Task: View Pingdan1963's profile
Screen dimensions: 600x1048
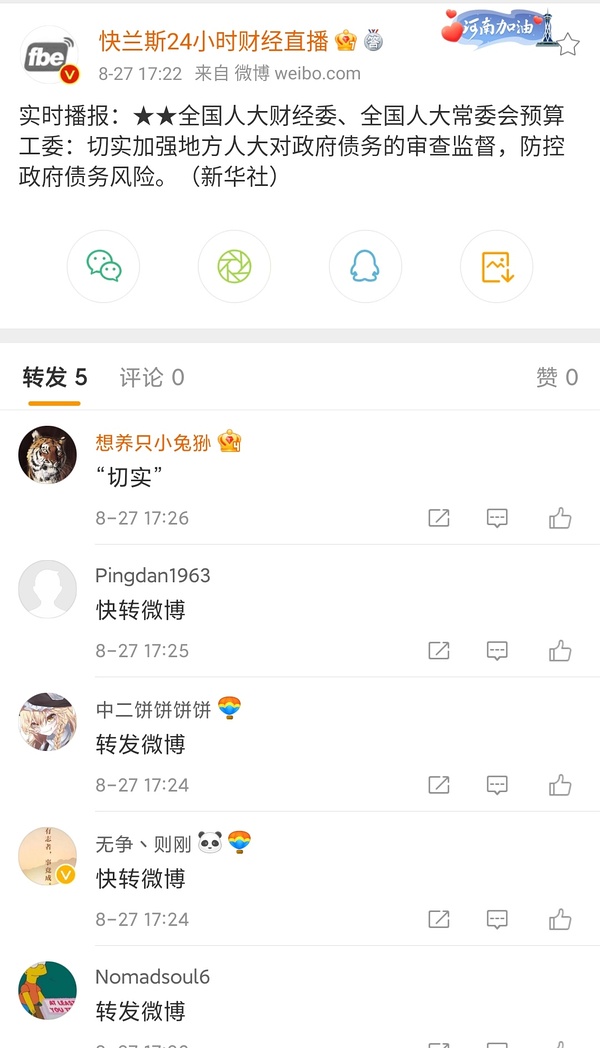Action: (x=47, y=589)
